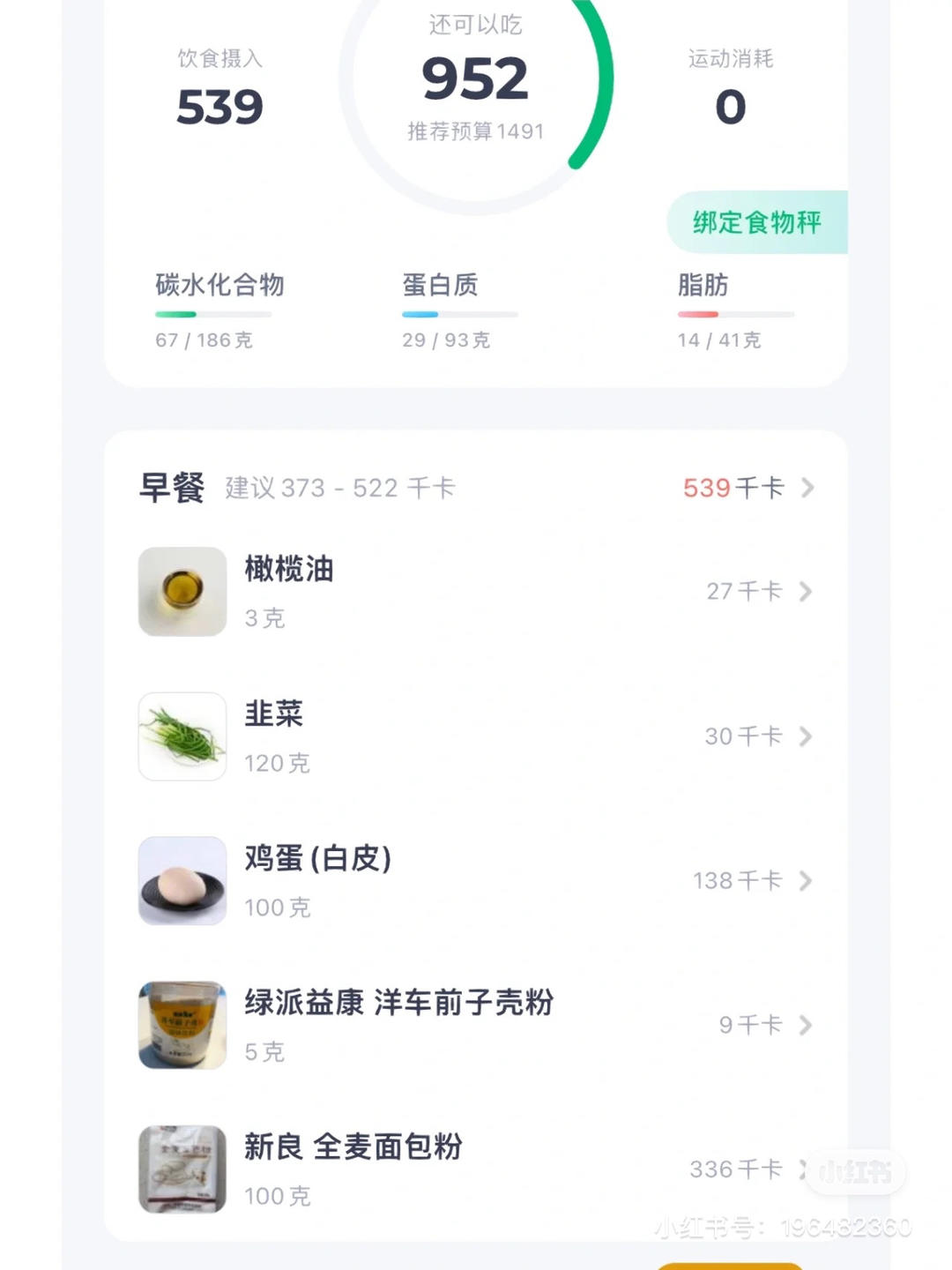Tap the 绑定食物秤 button

[x=756, y=222]
